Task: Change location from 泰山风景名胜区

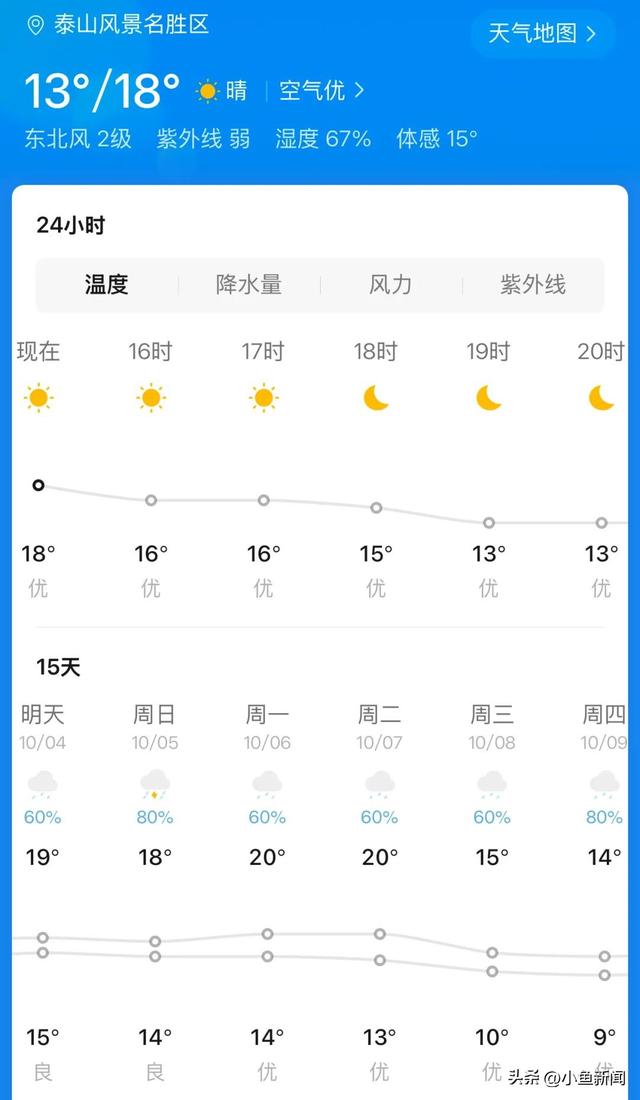Action: pyautogui.click(x=120, y=25)
